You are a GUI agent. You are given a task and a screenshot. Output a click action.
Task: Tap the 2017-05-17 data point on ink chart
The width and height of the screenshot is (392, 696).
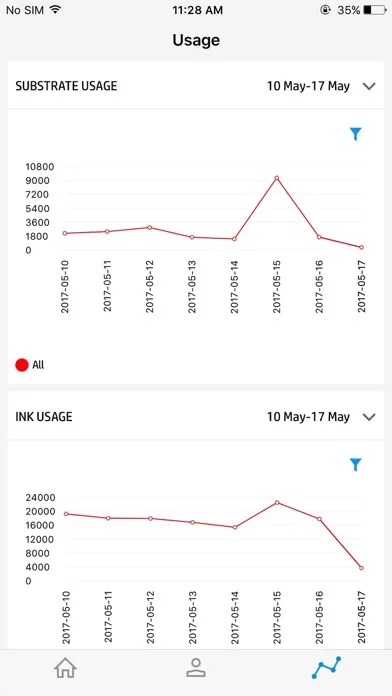(361, 568)
